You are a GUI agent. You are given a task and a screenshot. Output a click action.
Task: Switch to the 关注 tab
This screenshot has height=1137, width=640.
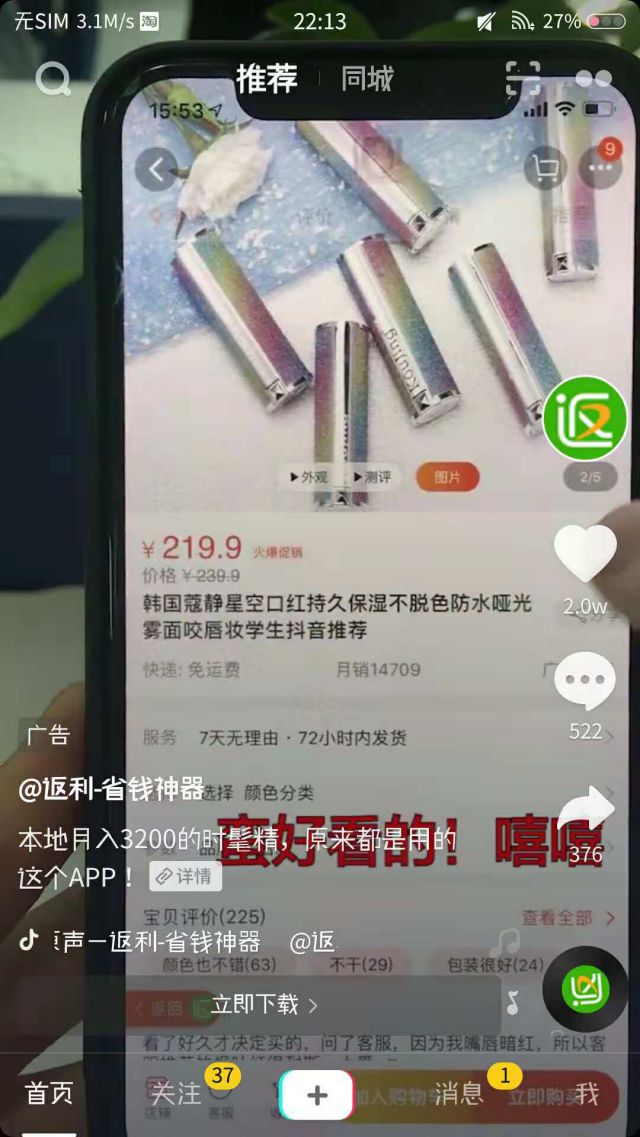pos(176,1094)
